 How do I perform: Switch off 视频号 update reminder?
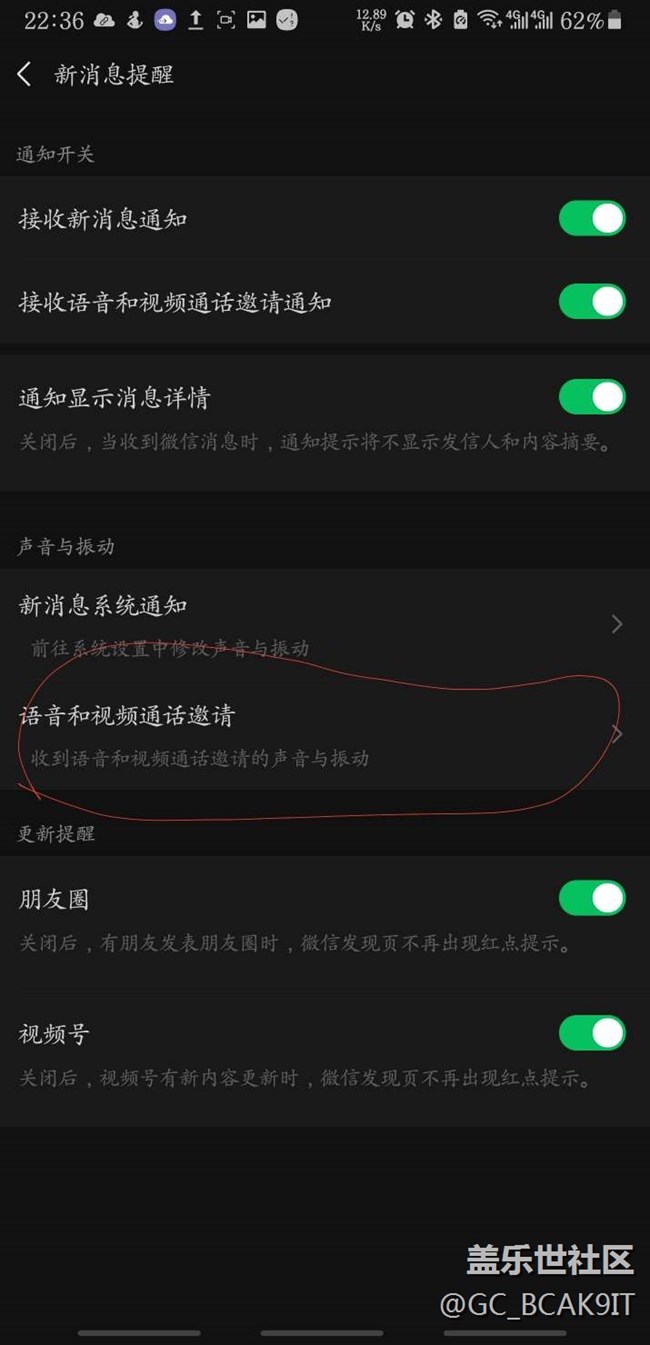(592, 1033)
